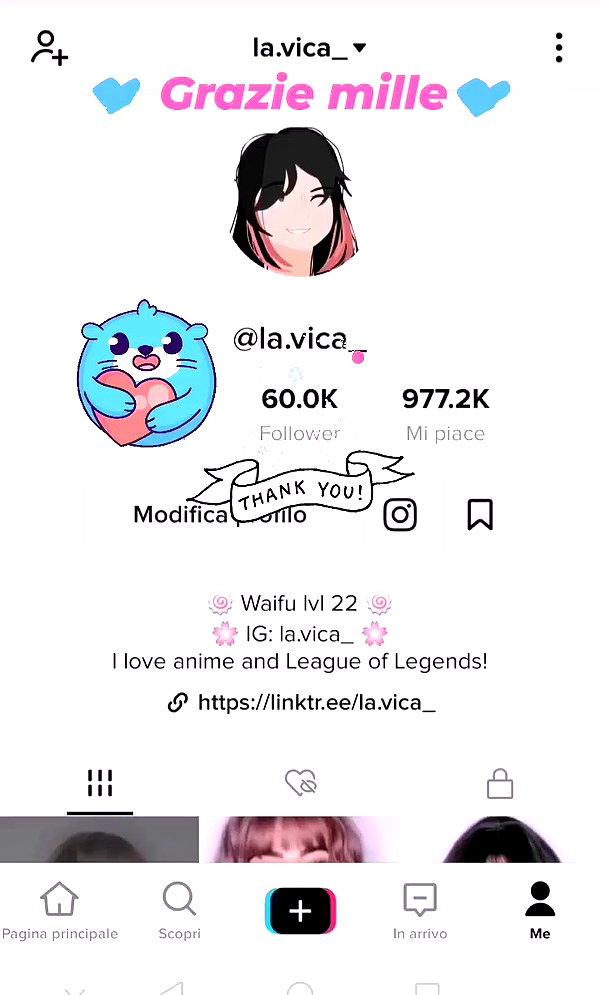600x995 pixels.
Task: Open the gray background video thumbnail
Action: (x=100, y=839)
